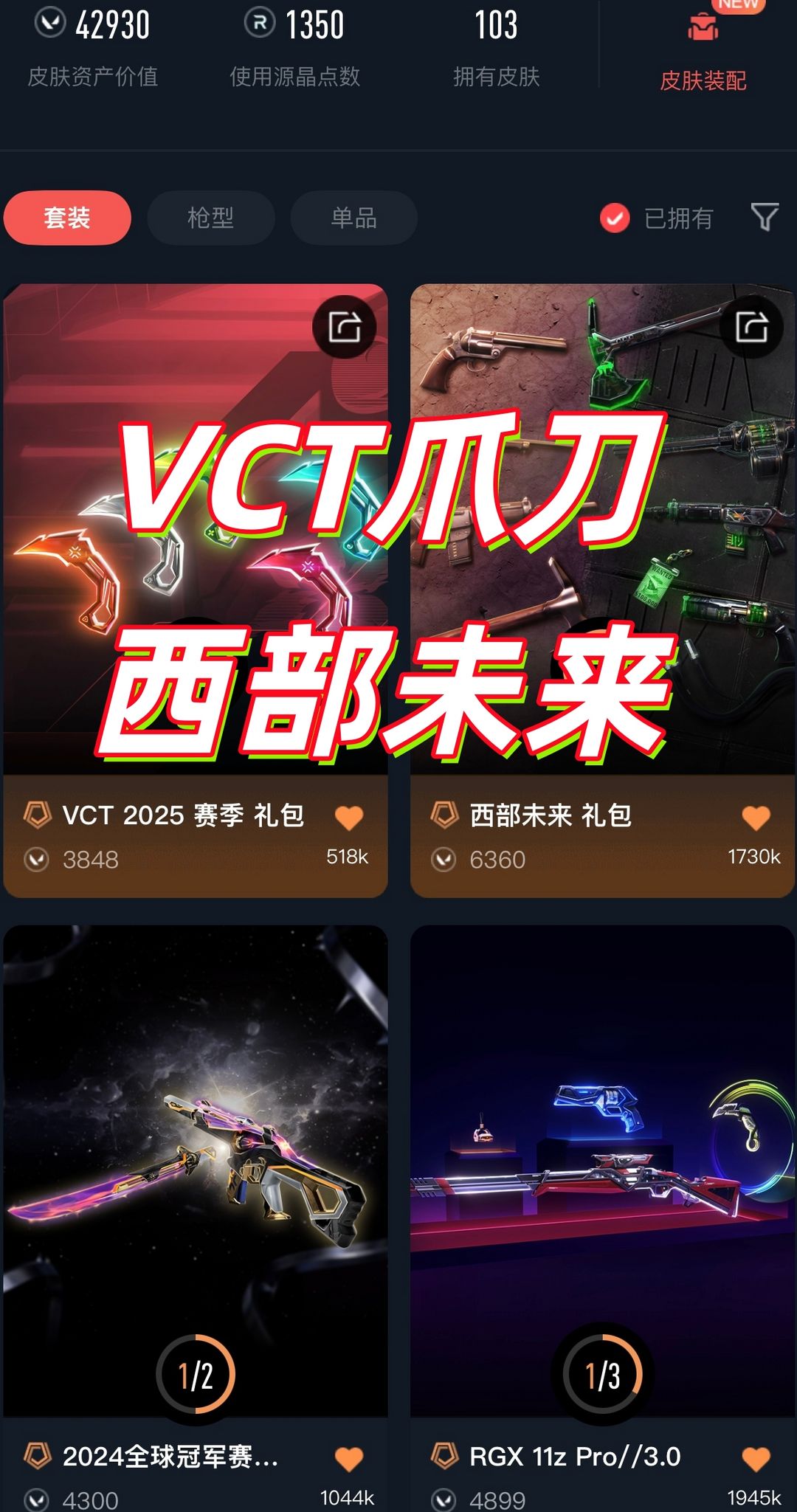Open the filter funnel icon

[x=765, y=217]
